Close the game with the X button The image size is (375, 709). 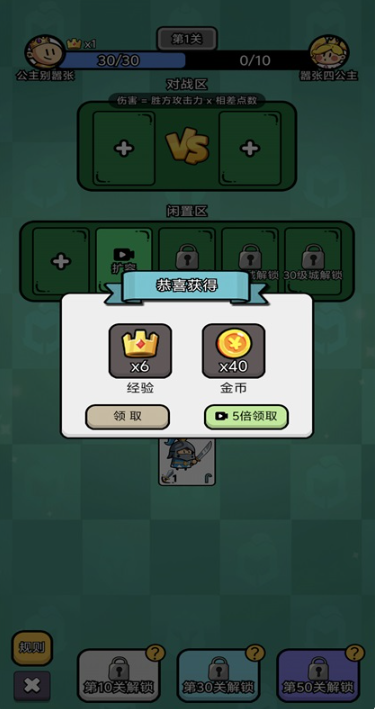[32, 685]
